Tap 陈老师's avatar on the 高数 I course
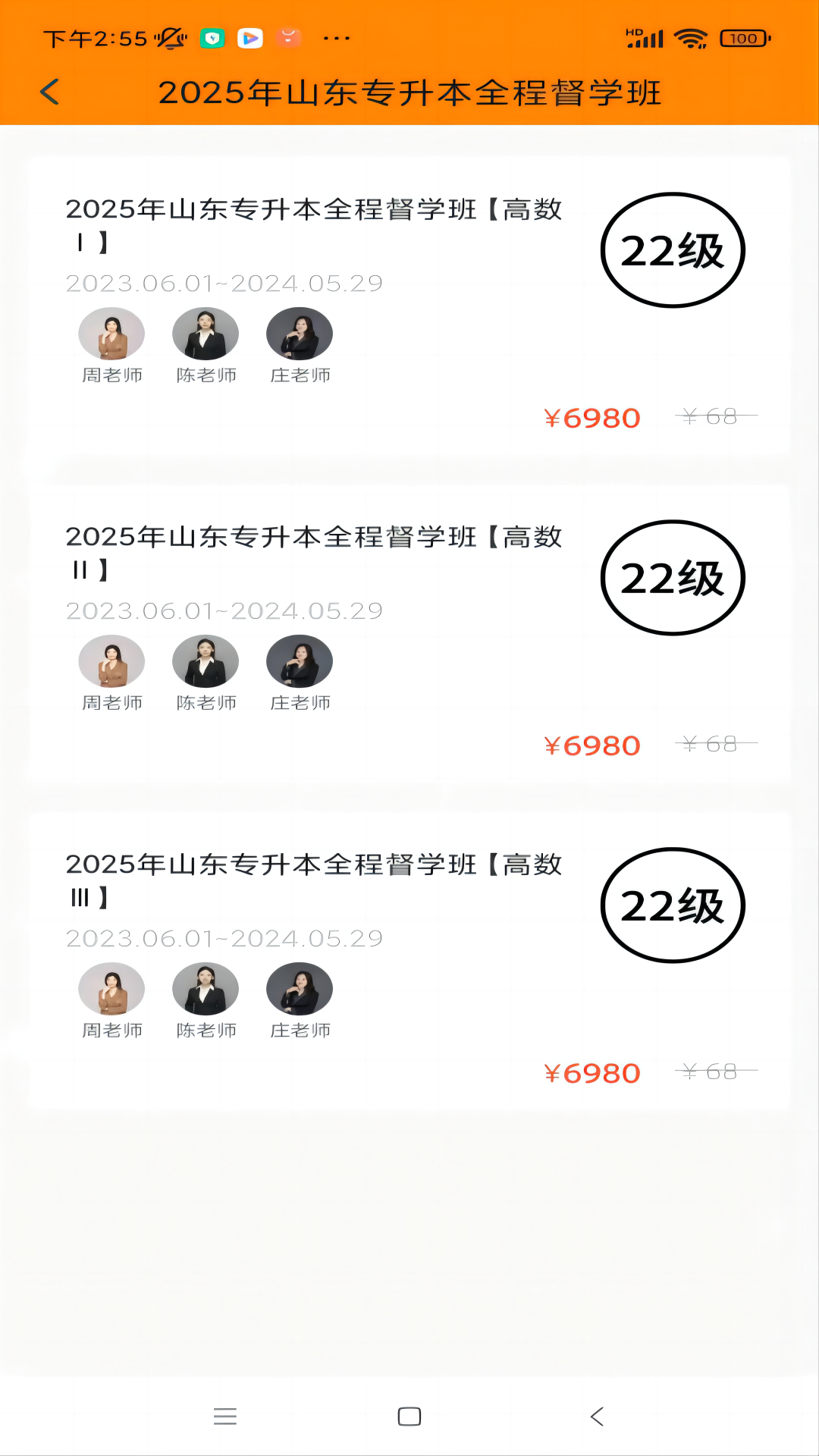819x1456 pixels. pyautogui.click(x=206, y=334)
